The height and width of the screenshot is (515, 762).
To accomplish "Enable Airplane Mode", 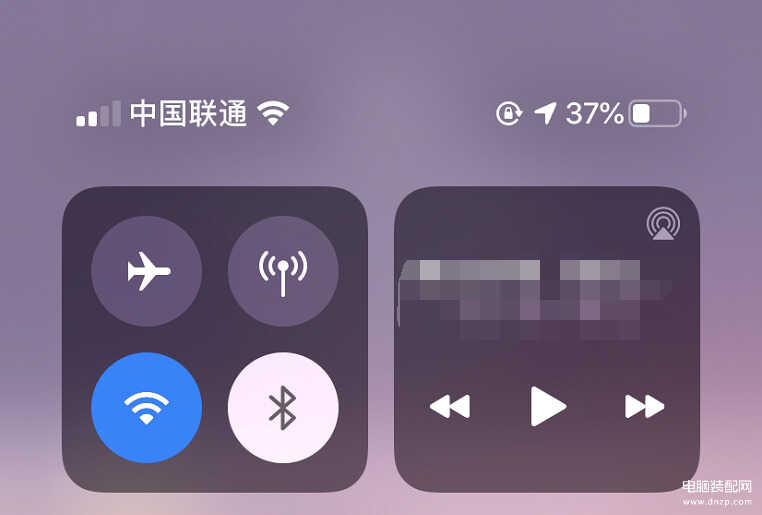I will tap(146, 271).
